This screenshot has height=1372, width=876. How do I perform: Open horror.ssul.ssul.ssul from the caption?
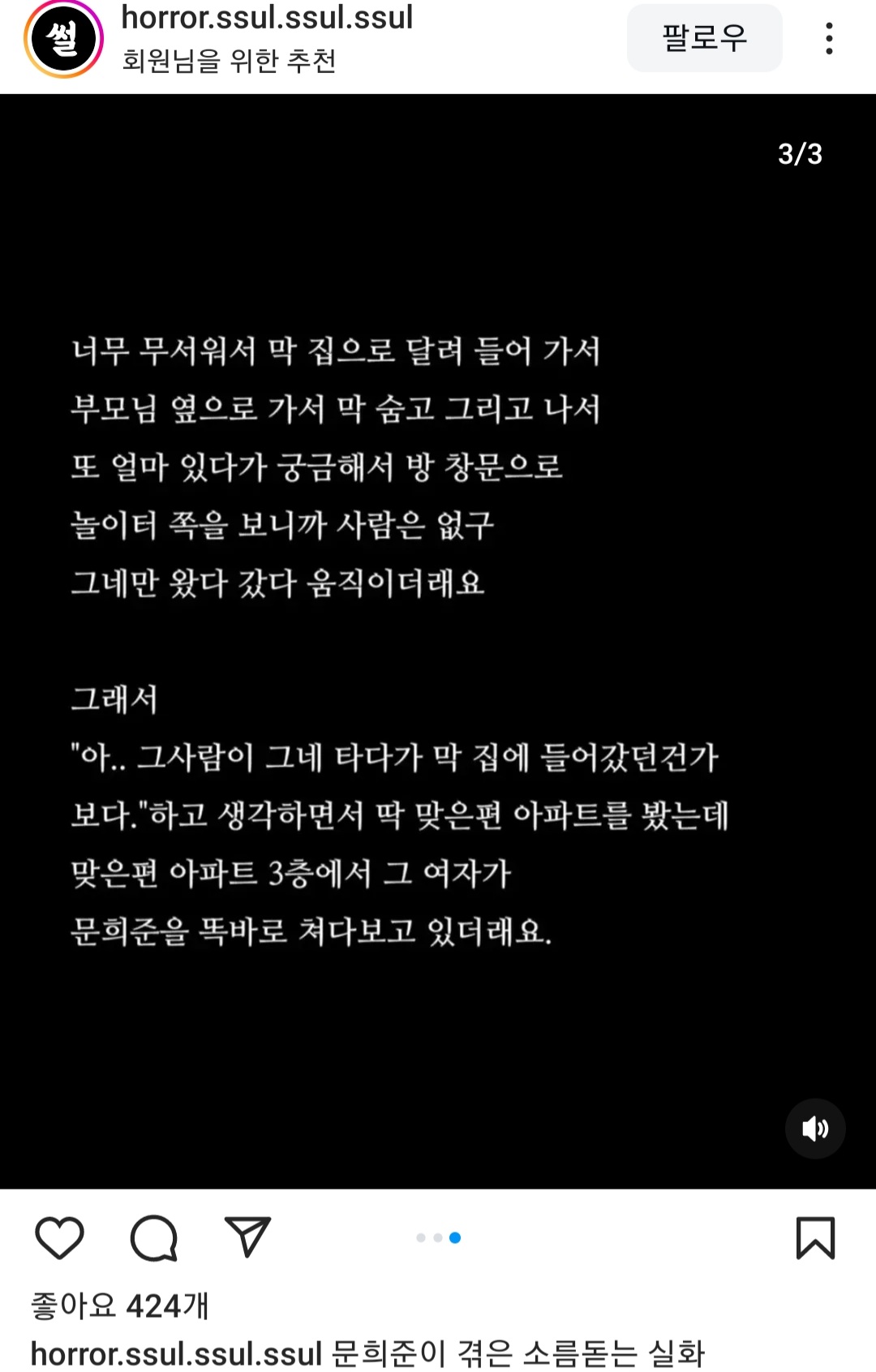177,1353
